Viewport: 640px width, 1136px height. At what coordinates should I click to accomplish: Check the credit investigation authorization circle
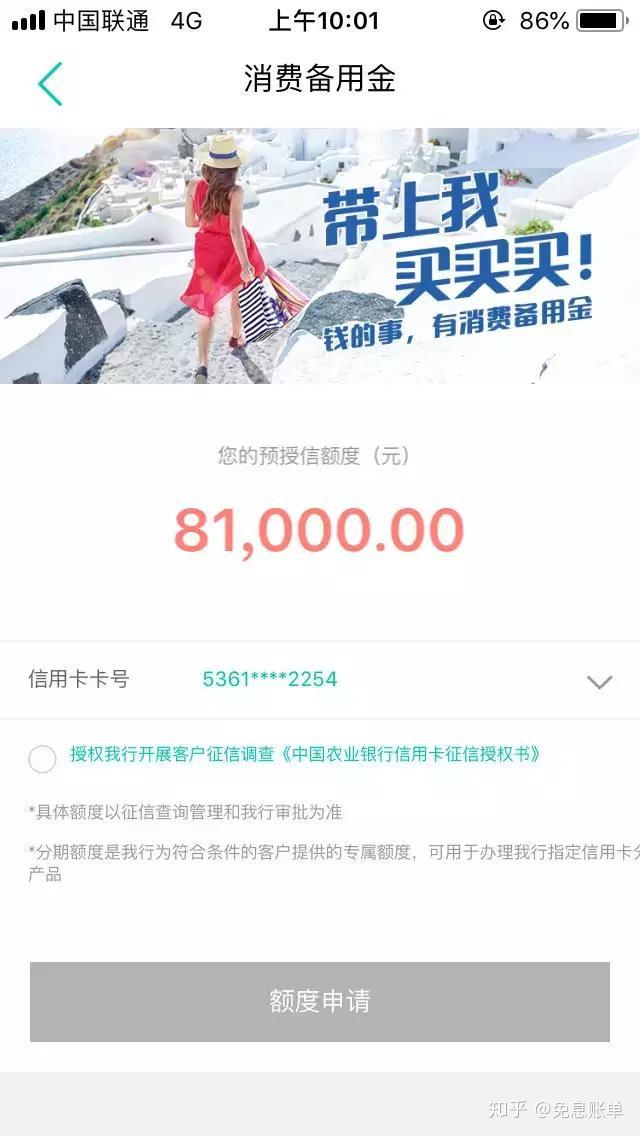tap(42, 759)
